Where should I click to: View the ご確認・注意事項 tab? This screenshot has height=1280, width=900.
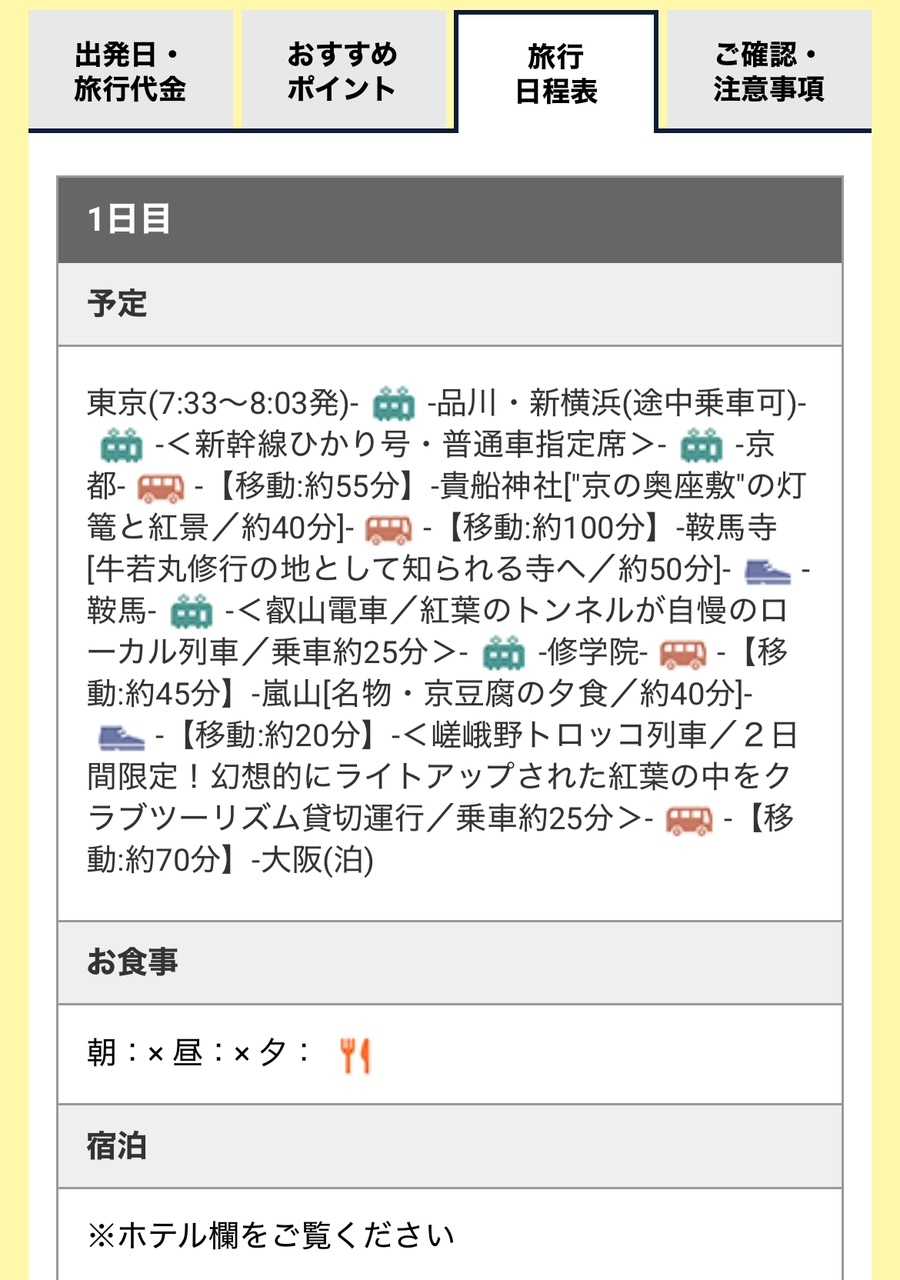tap(768, 71)
